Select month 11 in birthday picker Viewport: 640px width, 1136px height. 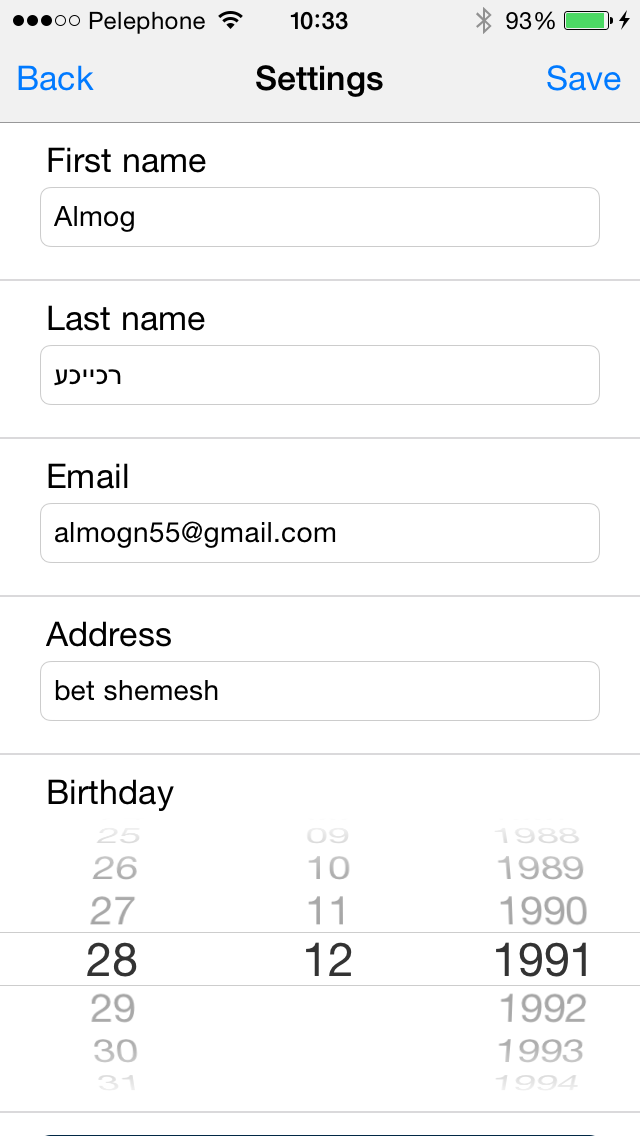coord(328,911)
